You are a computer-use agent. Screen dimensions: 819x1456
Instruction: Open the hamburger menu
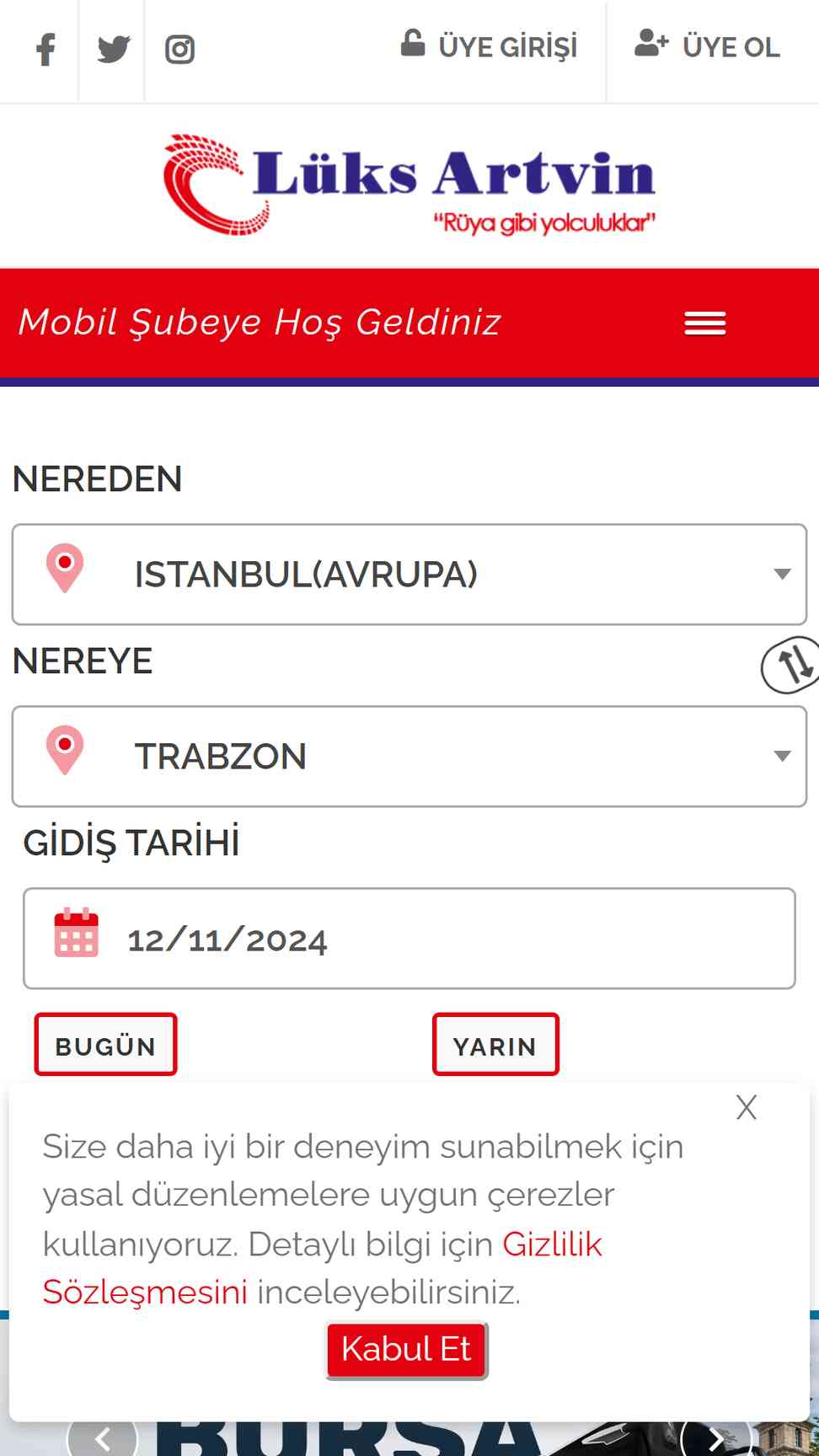[x=705, y=323]
